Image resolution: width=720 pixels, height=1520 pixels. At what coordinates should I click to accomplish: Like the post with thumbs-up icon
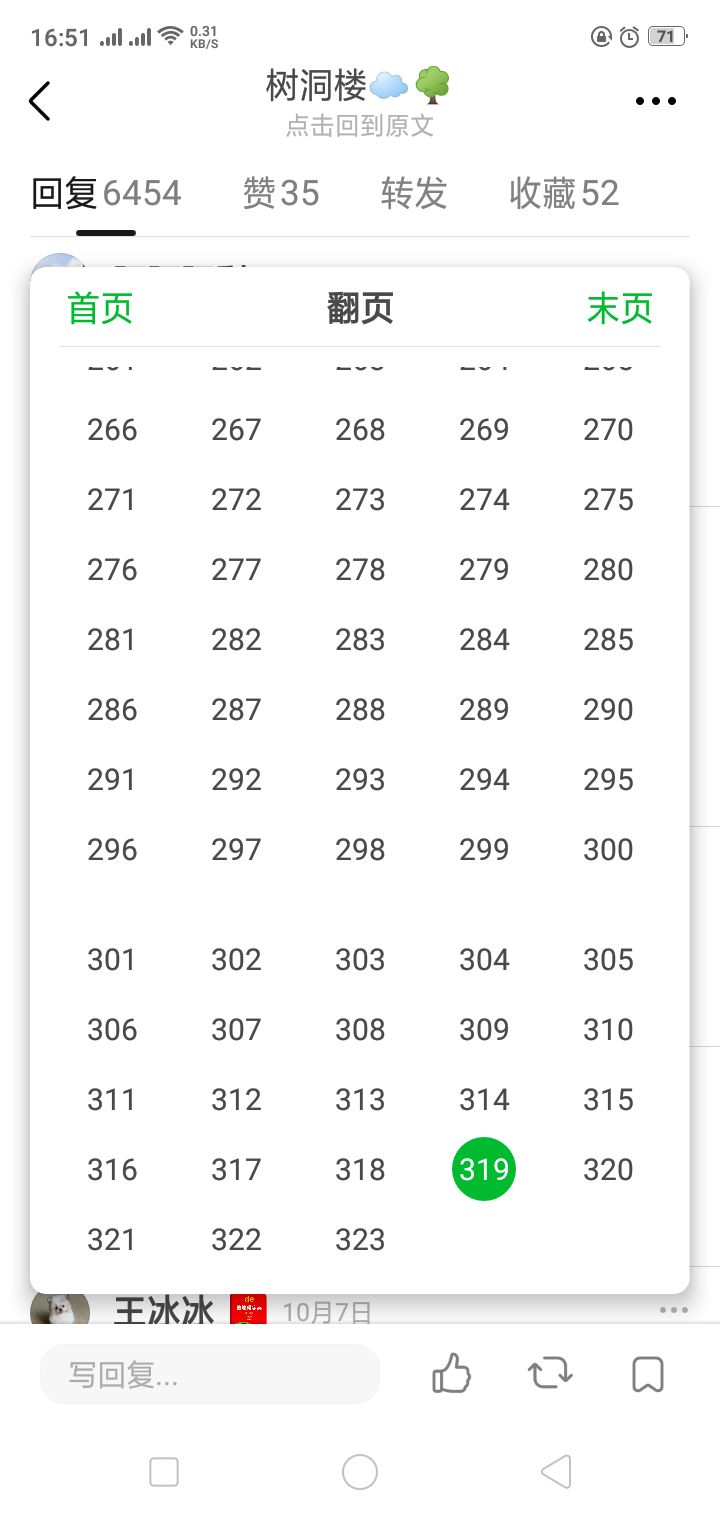[451, 1375]
